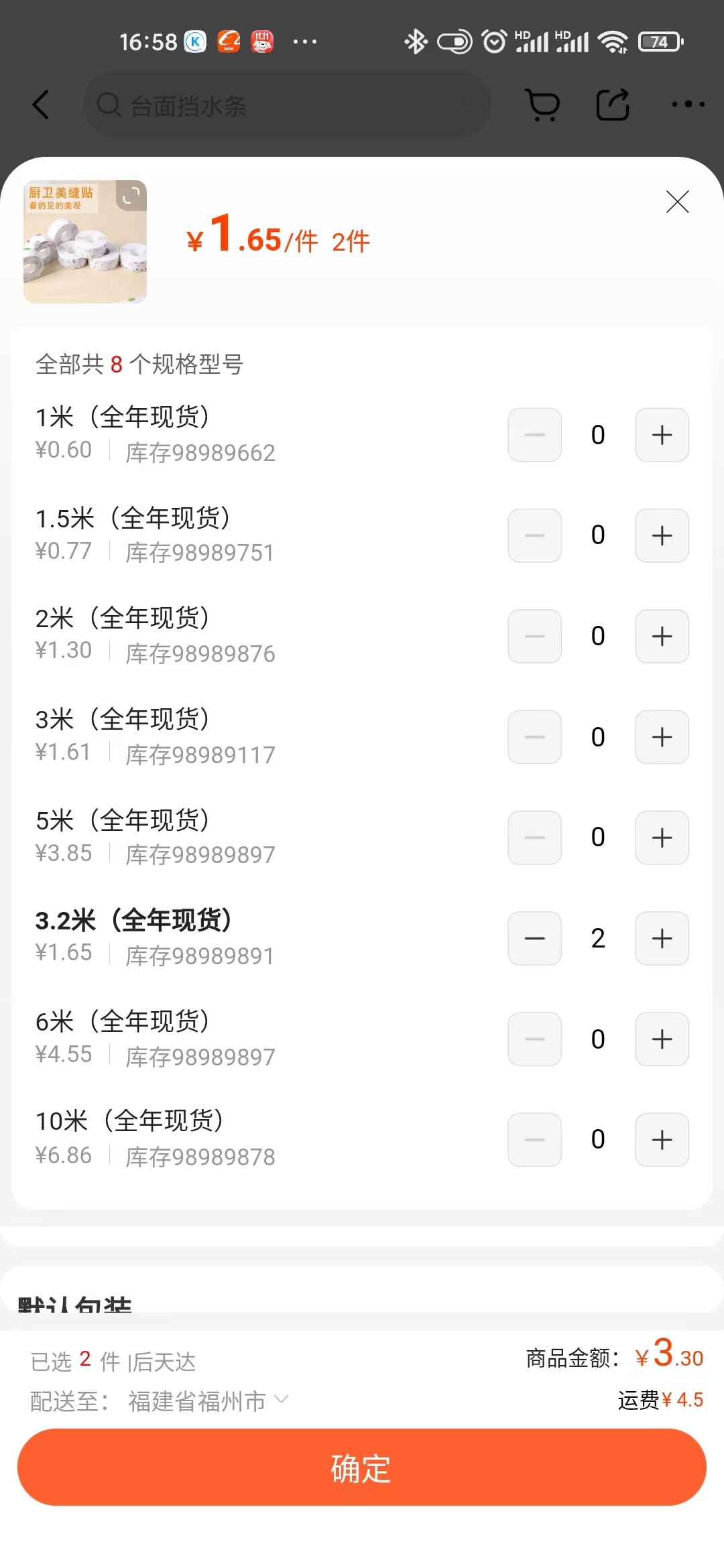Add one 3米 item
Image resolution: width=724 pixels, height=1568 pixels.
(x=662, y=737)
